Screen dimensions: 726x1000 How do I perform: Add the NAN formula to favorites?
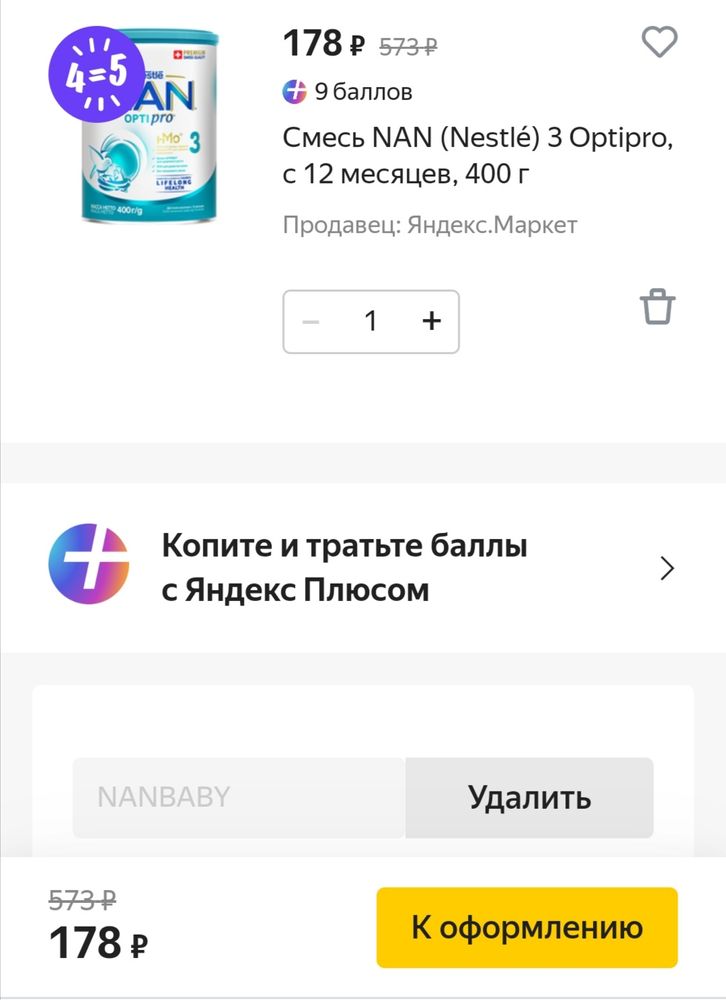pyautogui.click(x=657, y=44)
